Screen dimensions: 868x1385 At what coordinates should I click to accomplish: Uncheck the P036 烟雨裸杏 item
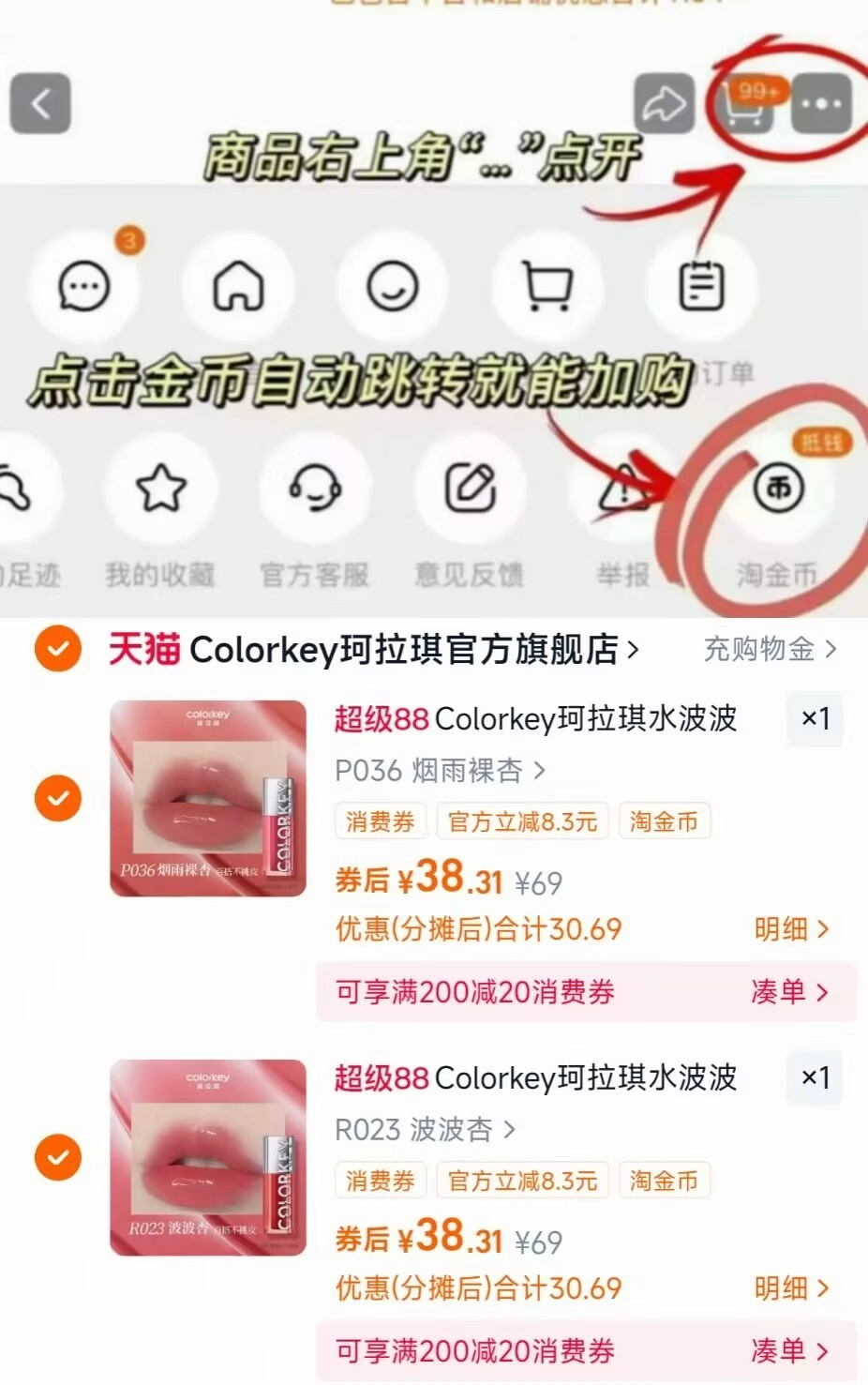click(57, 799)
